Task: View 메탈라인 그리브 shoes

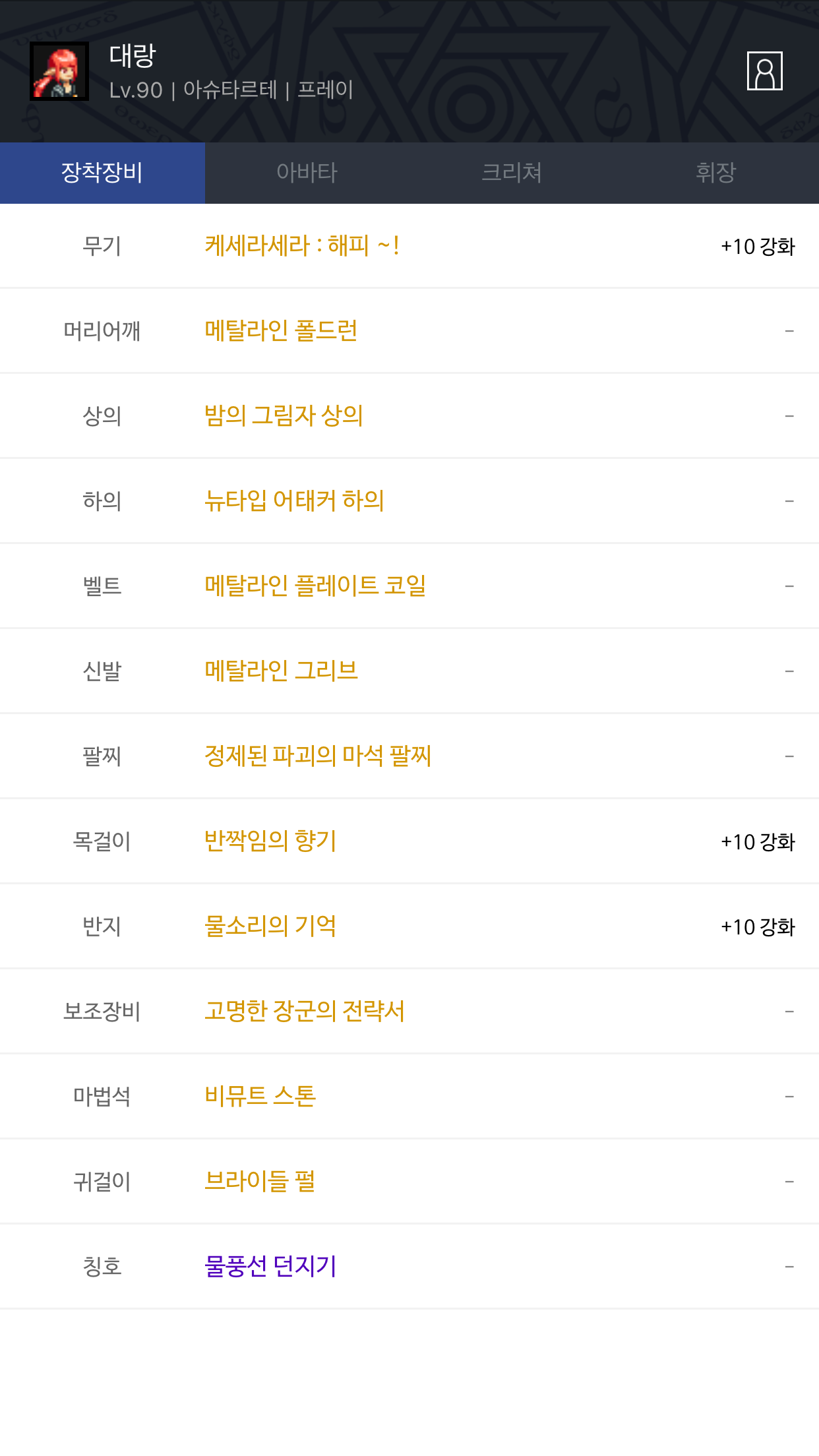Action: pyautogui.click(x=281, y=671)
